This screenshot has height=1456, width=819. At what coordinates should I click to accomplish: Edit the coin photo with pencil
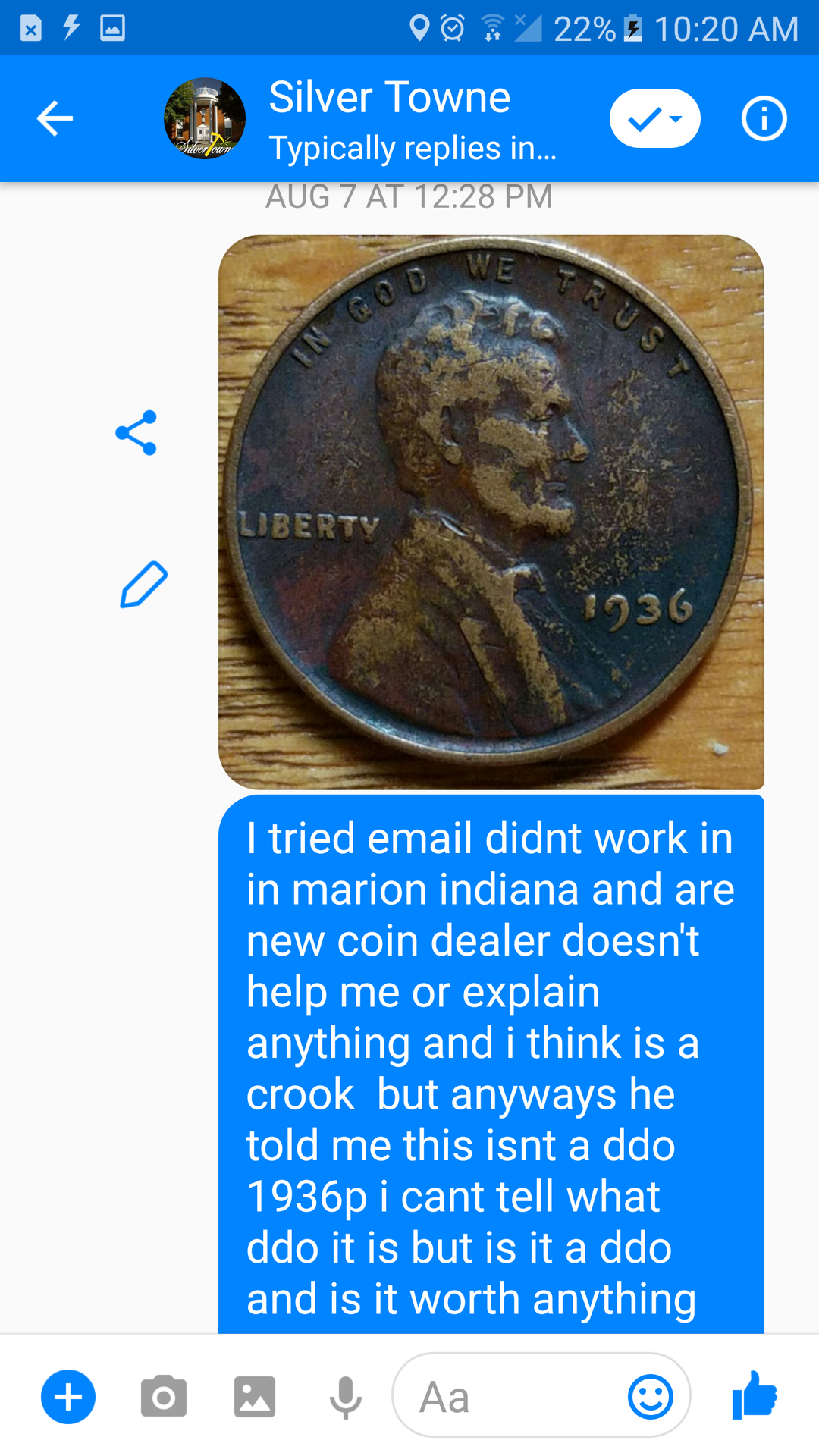pyautogui.click(x=143, y=585)
